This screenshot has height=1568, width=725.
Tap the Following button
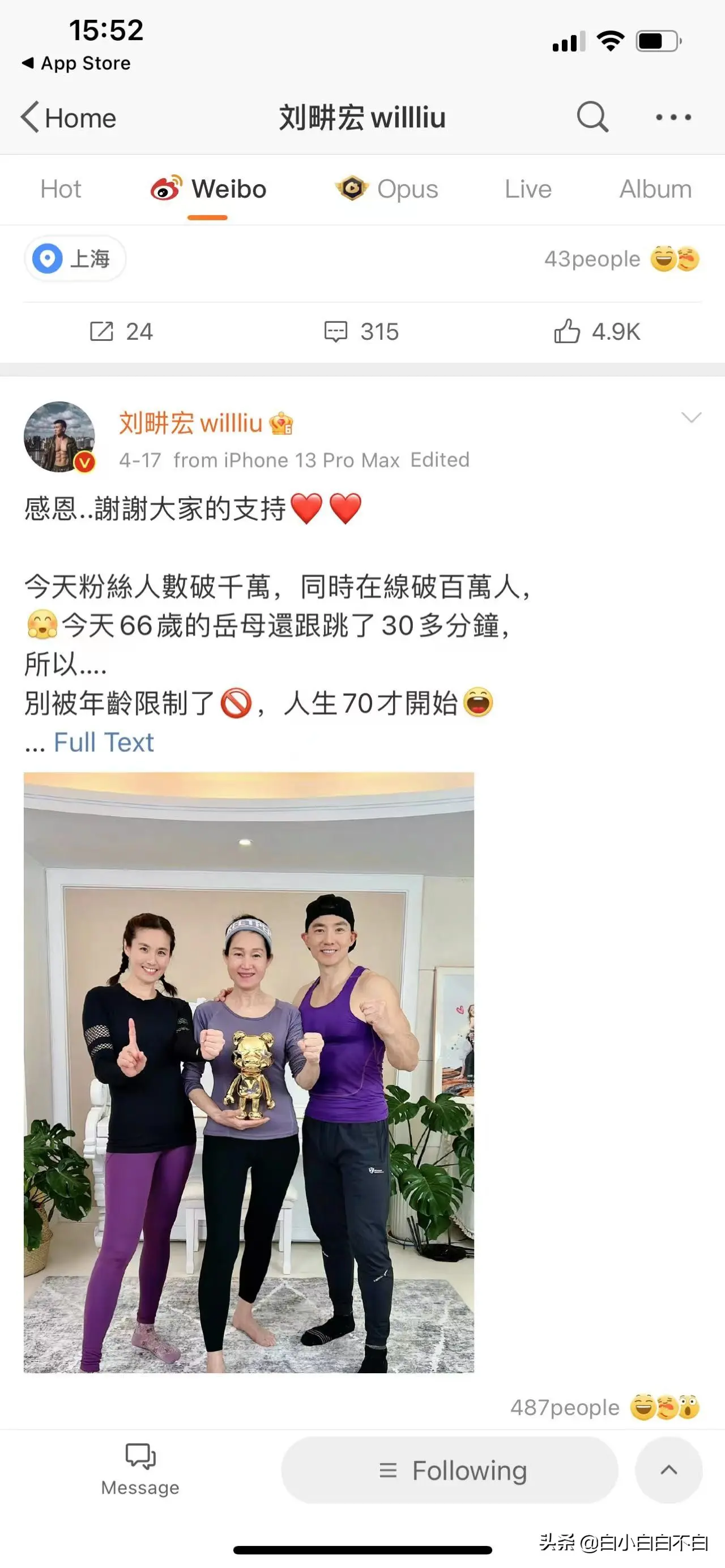tap(450, 1470)
